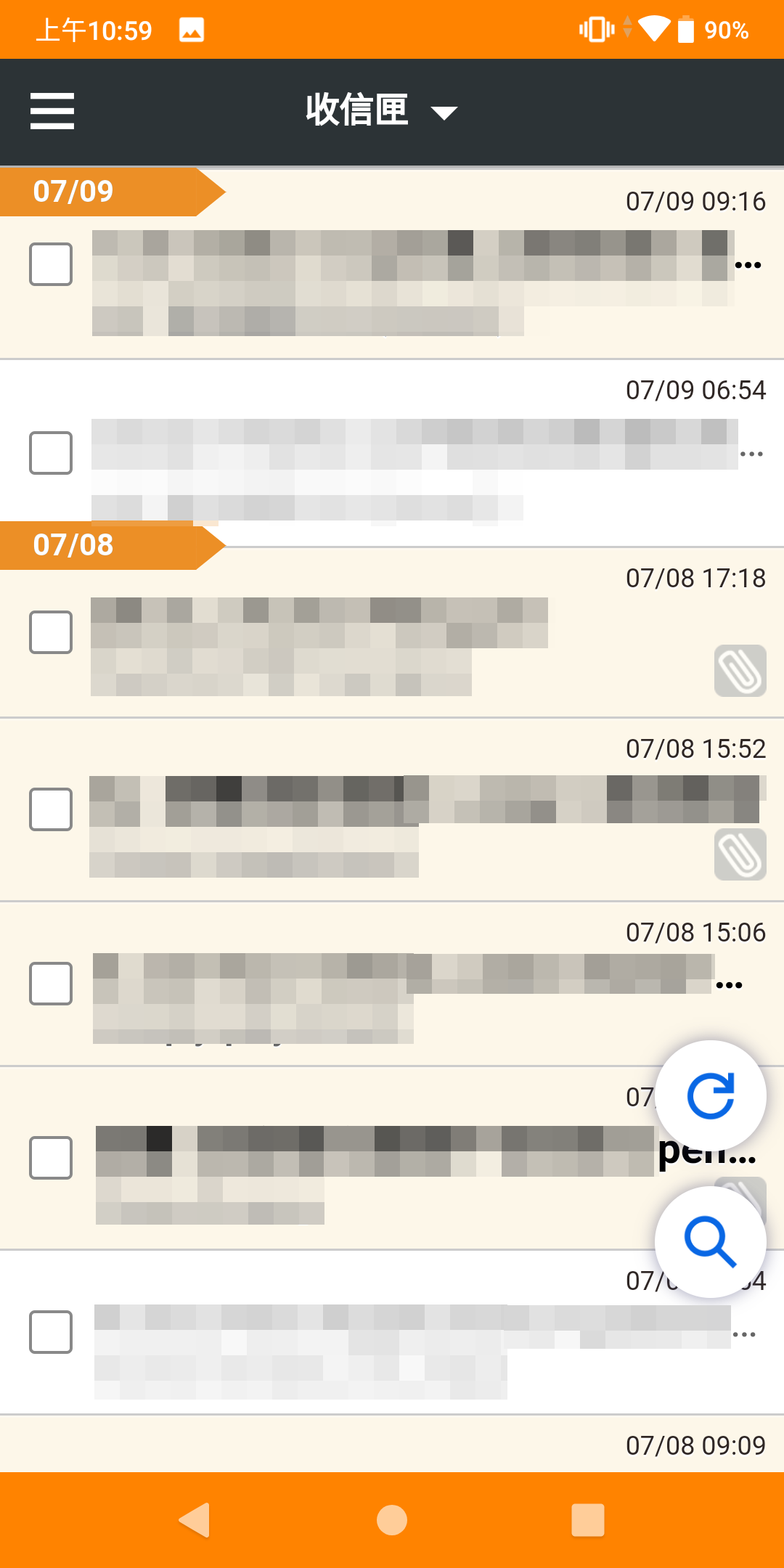Open the search floating button
784x1568 pixels.
[711, 1243]
